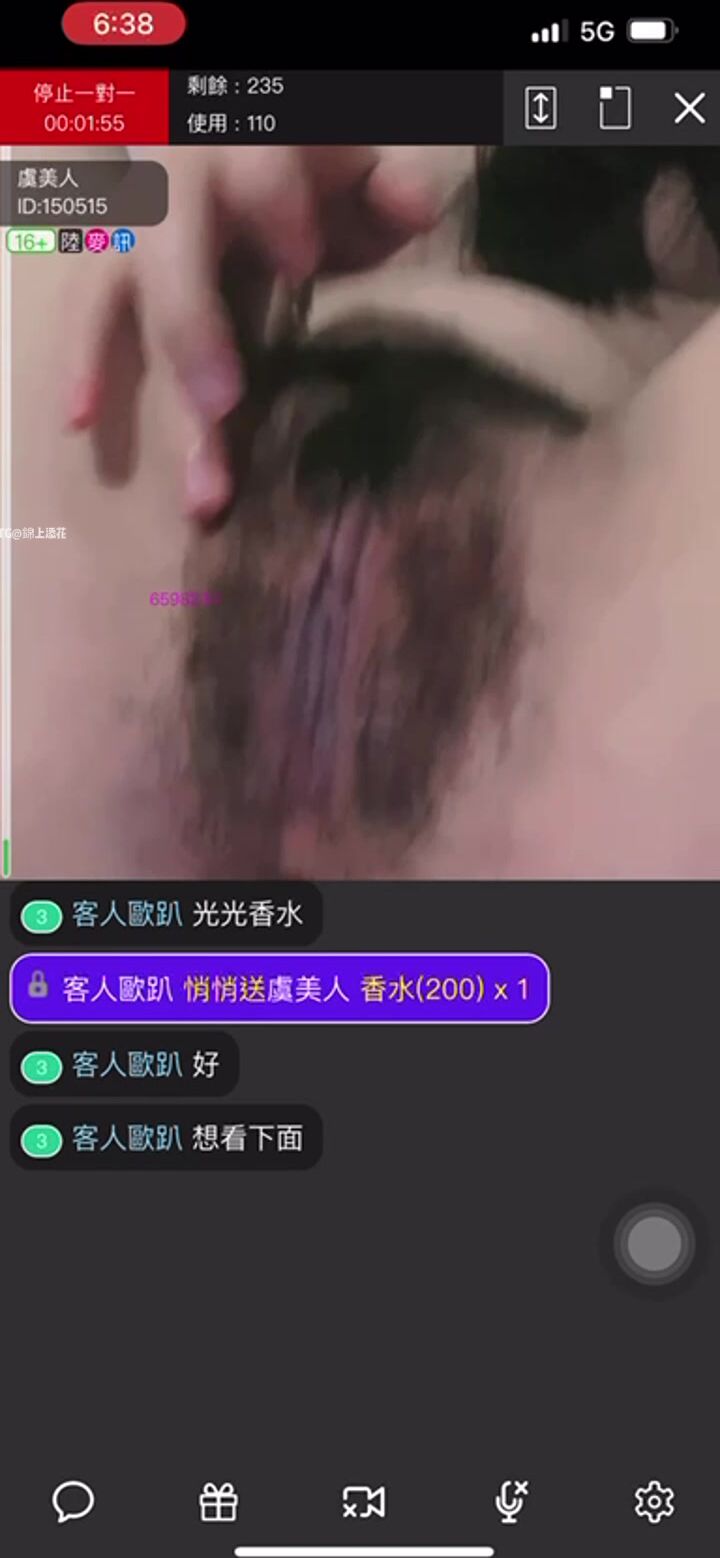Switch the screen layout mode icon

pos(614,108)
